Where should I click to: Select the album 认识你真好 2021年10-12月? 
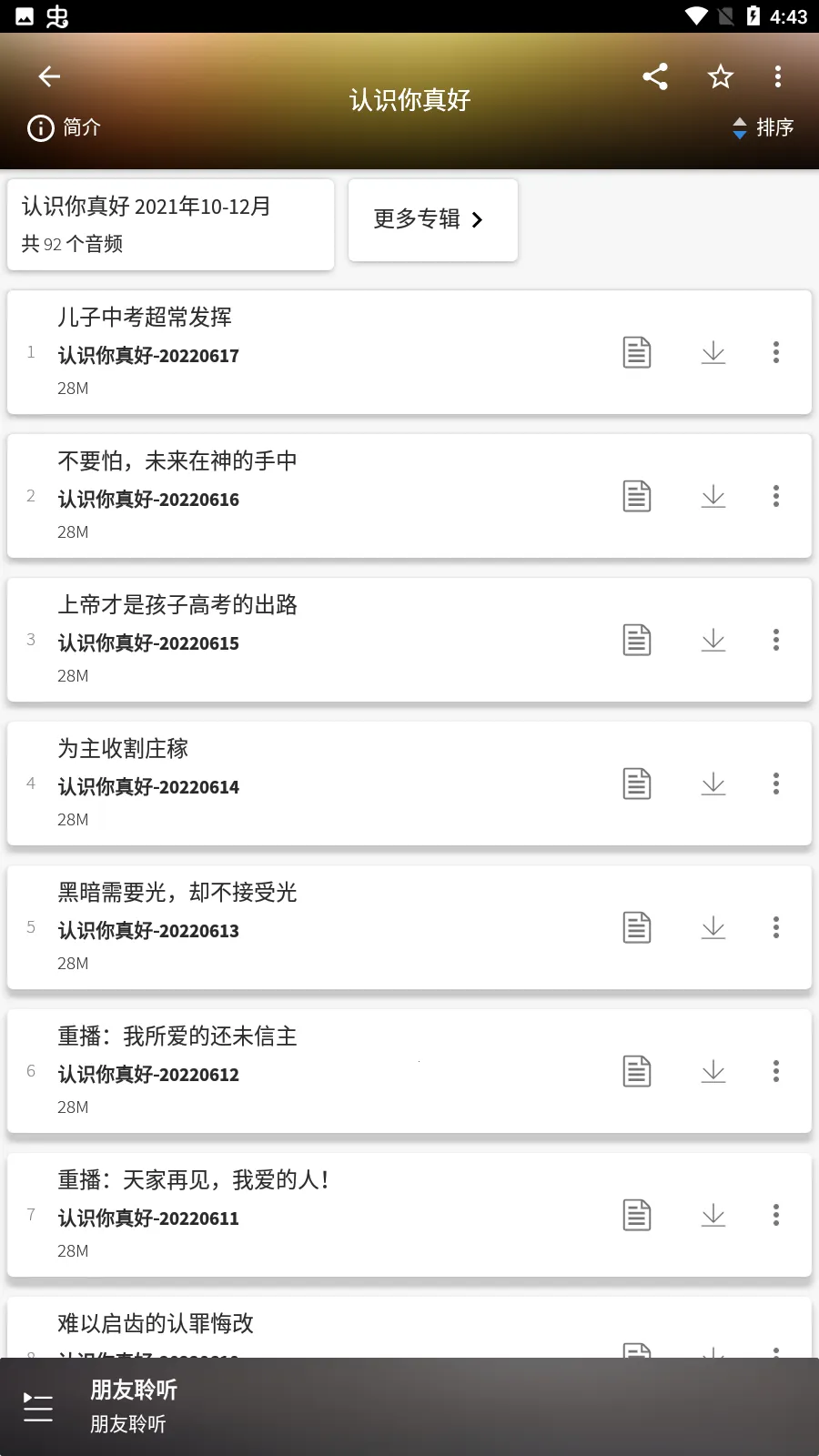[170, 224]
